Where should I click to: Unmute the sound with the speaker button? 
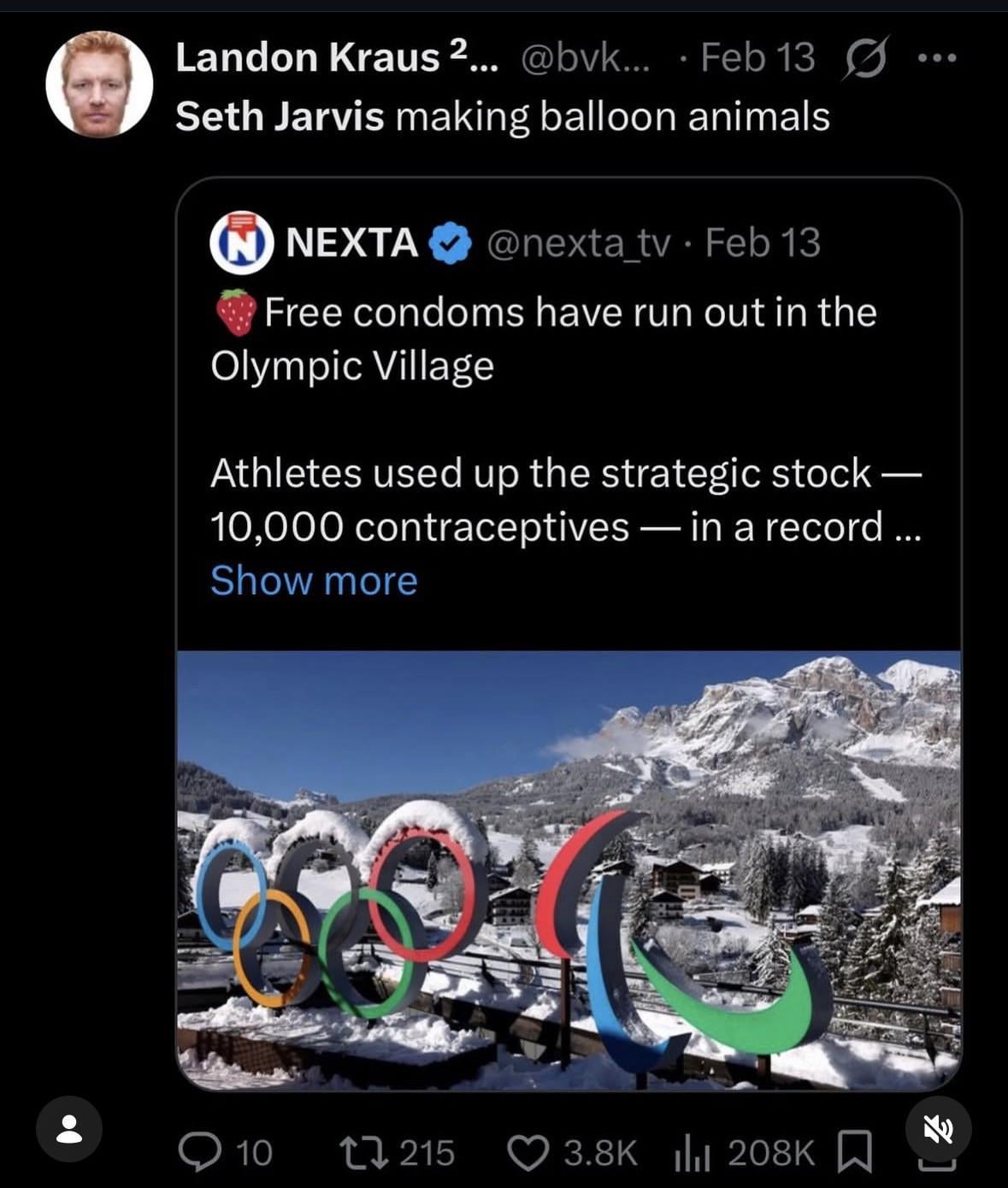coord(938,1129)
